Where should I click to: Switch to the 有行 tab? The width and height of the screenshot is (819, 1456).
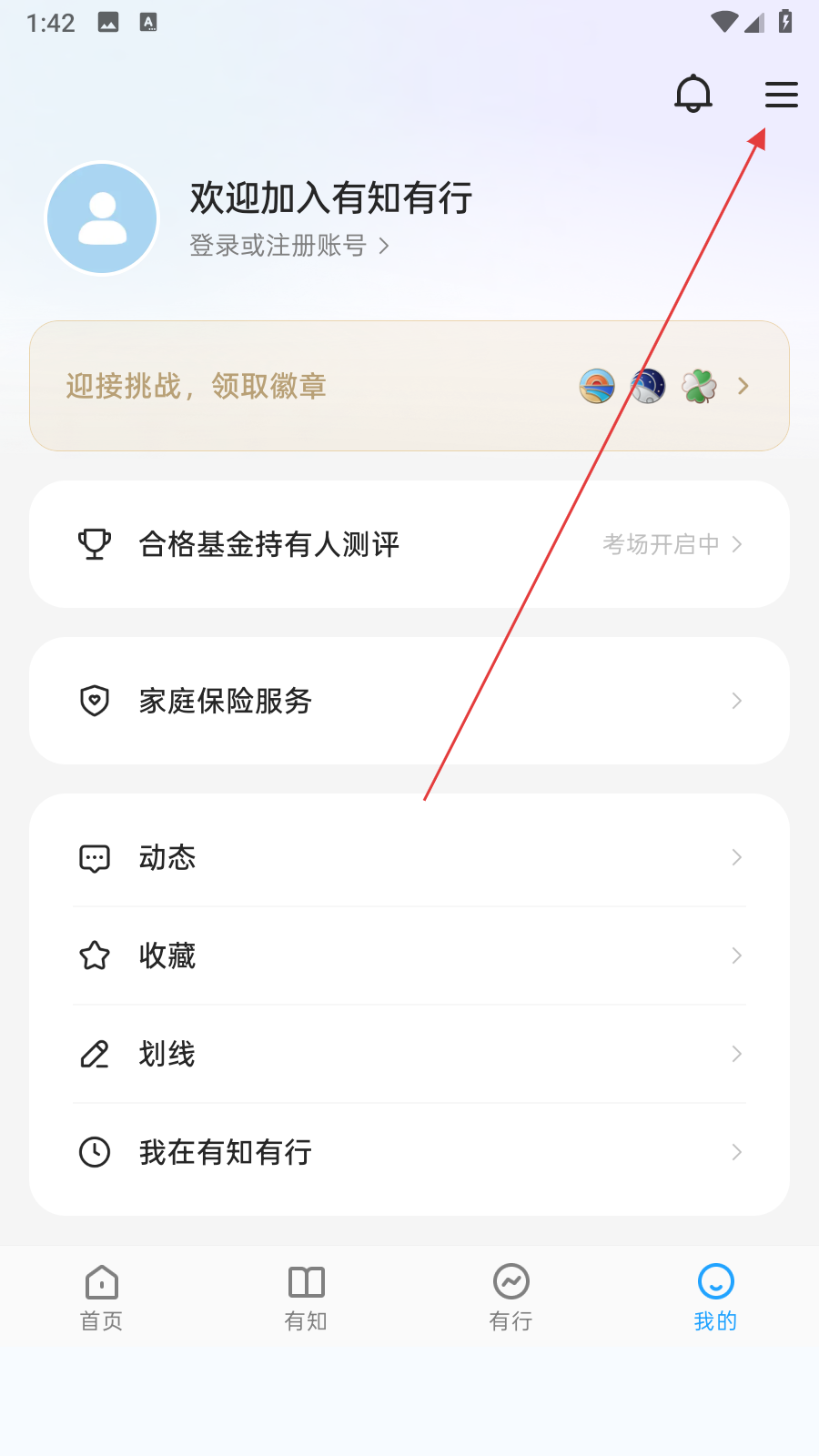511,1298
